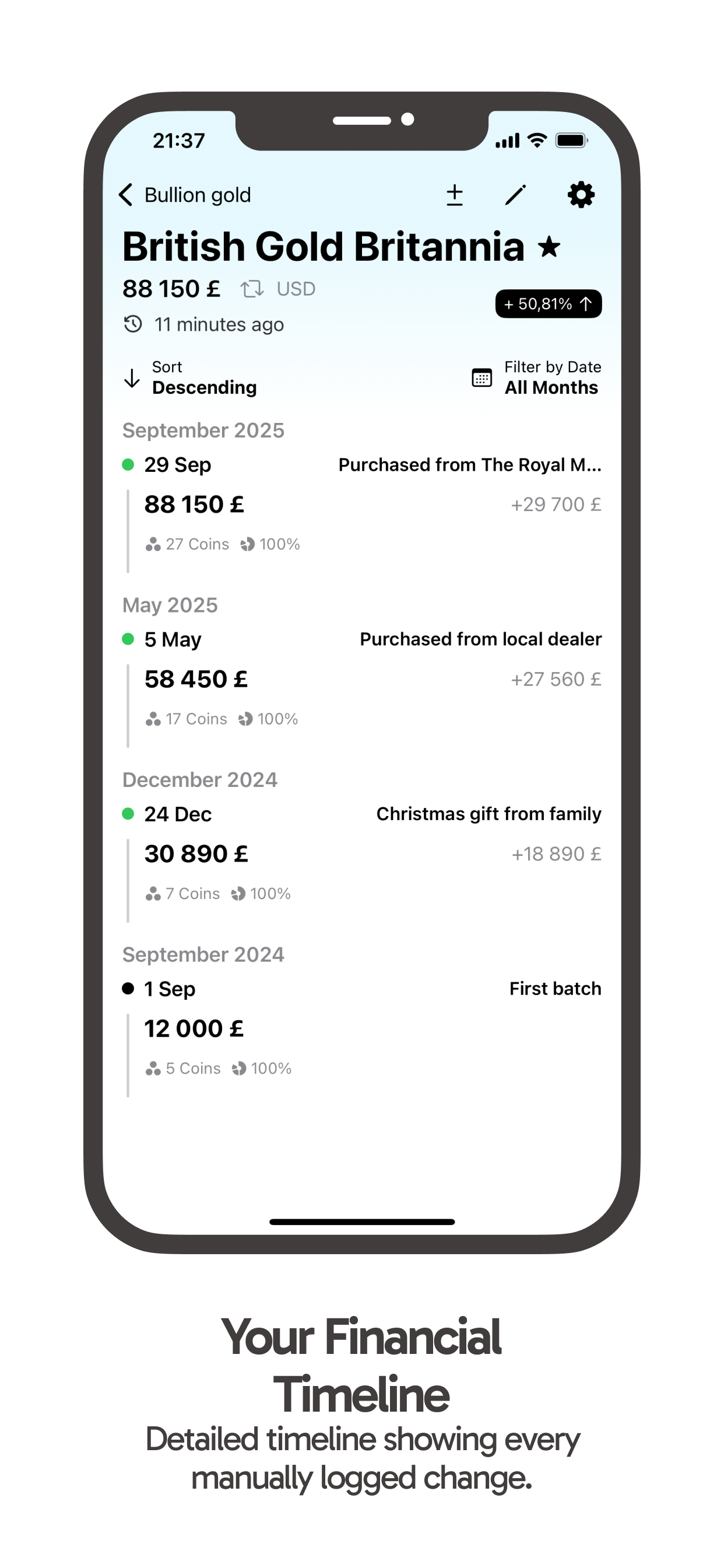Screen dimensions: 724x1568
Task: Open the Christmas gift from family entry
Action: [488, 813]
